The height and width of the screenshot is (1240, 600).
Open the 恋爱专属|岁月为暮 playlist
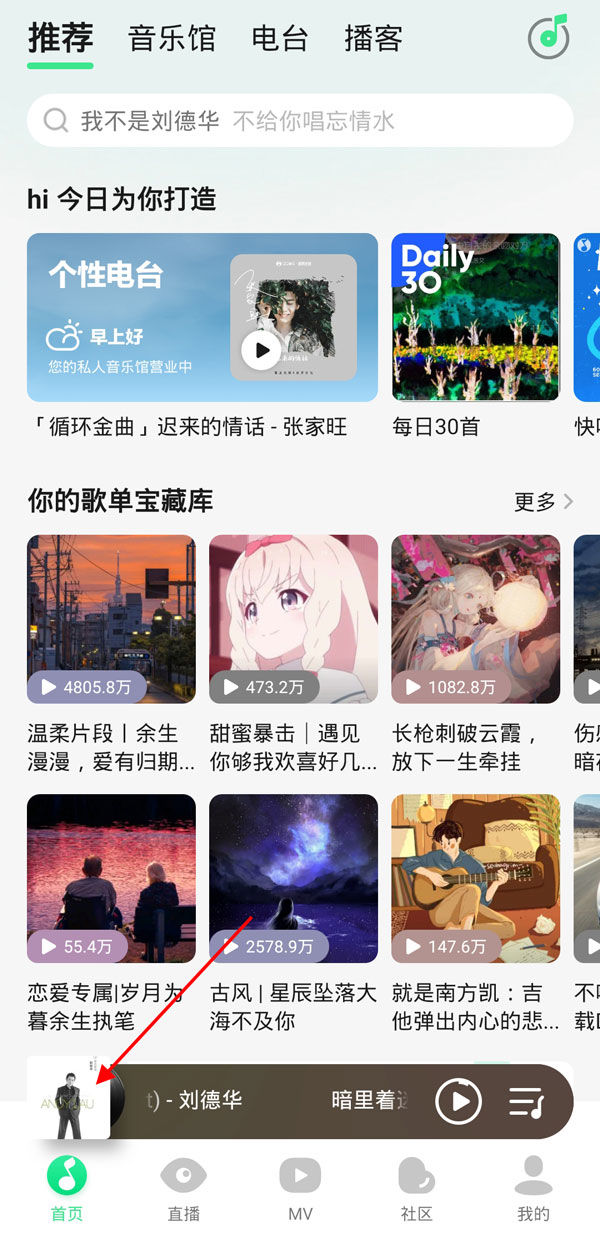pos(111,878)
